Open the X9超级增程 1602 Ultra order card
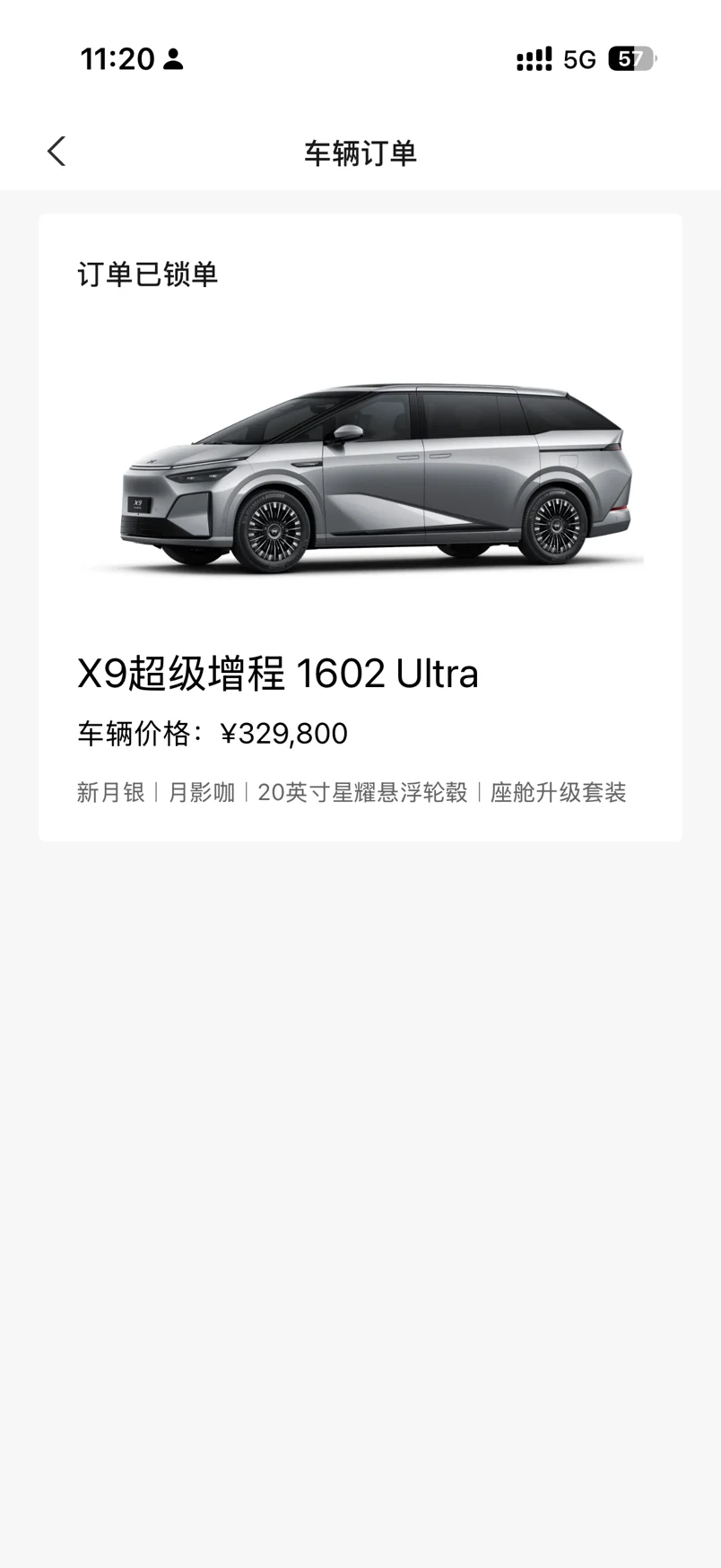 pyautogui.click(x=360, y=527)
